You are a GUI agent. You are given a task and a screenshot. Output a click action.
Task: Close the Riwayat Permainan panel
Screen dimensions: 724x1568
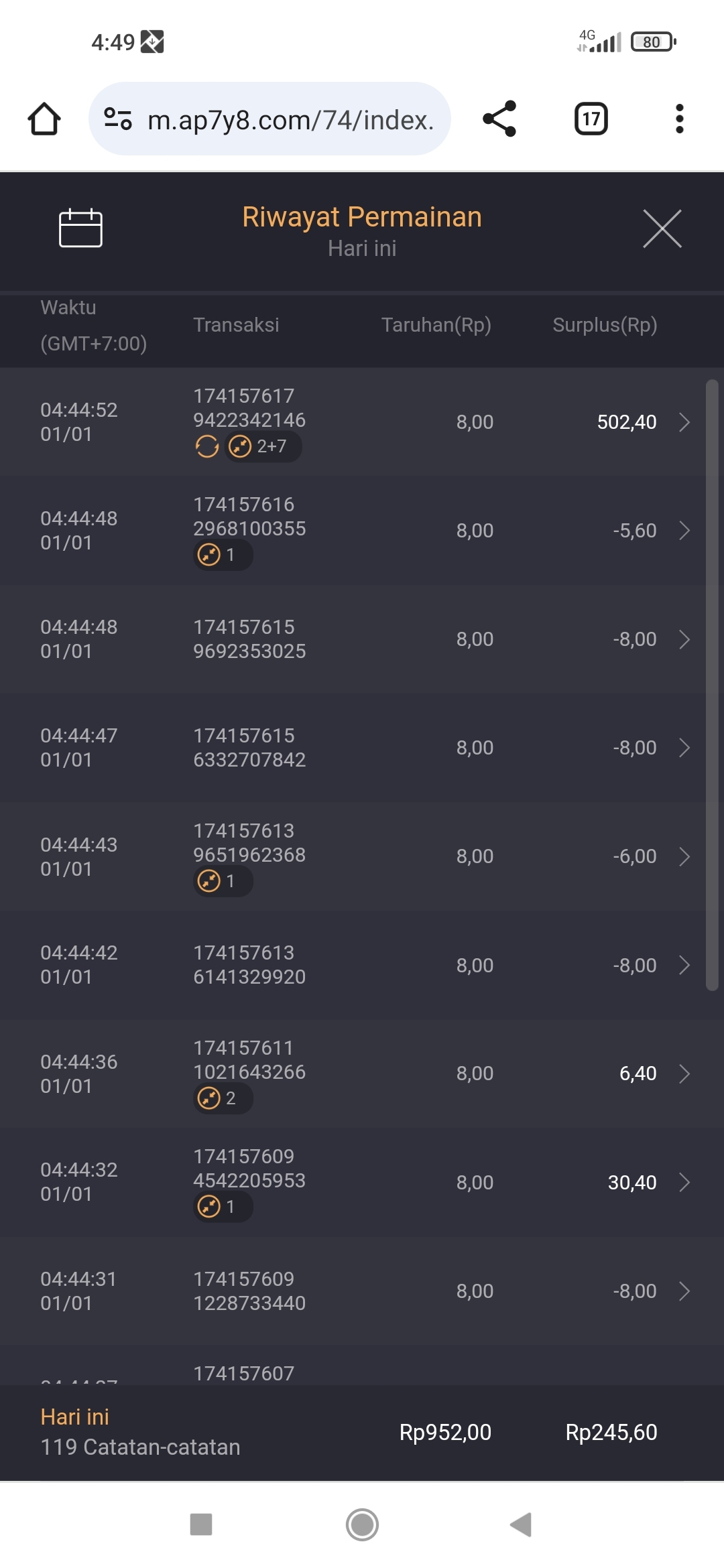(662, 228)
